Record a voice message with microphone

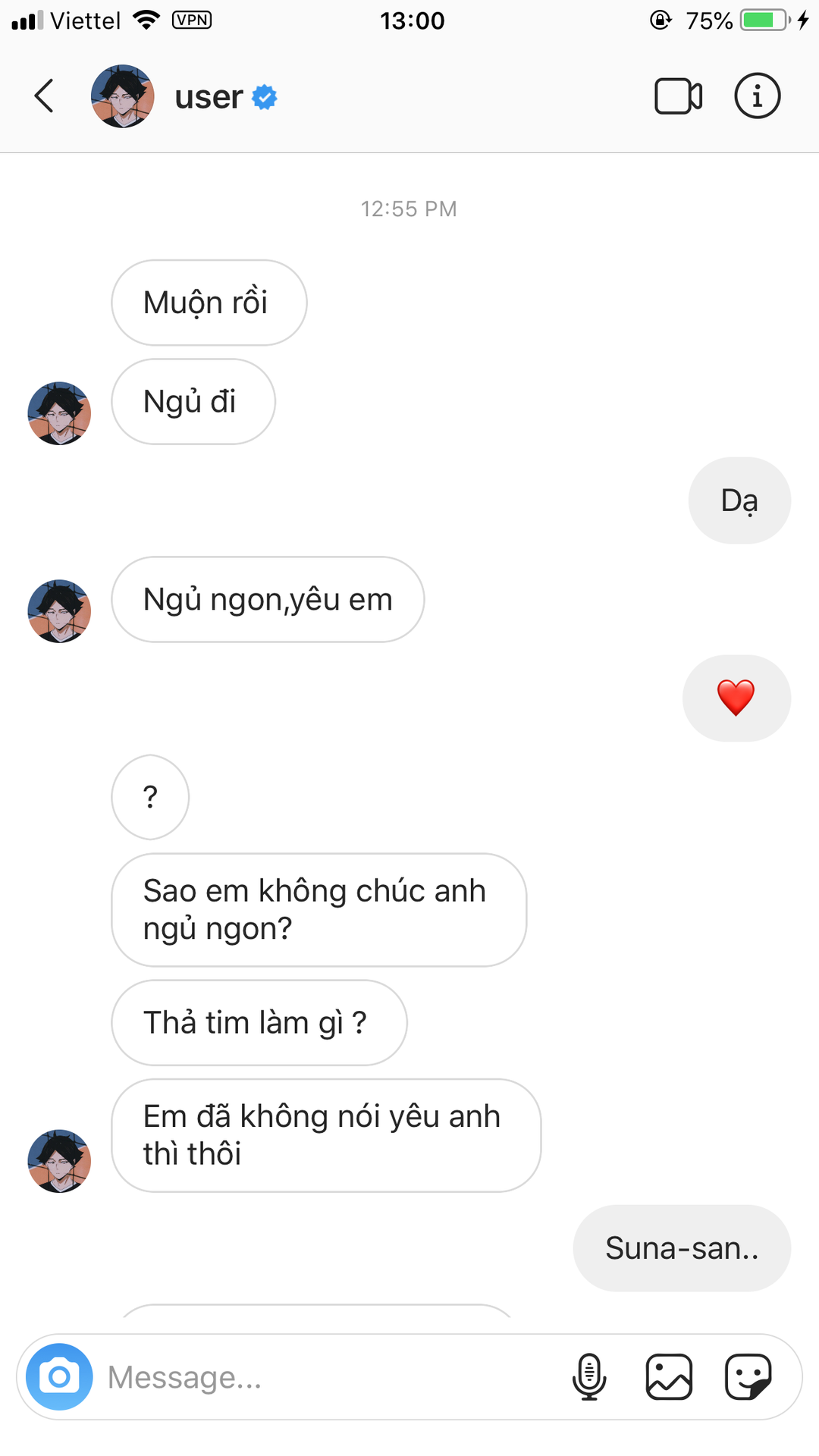[x=589, y=1376]
